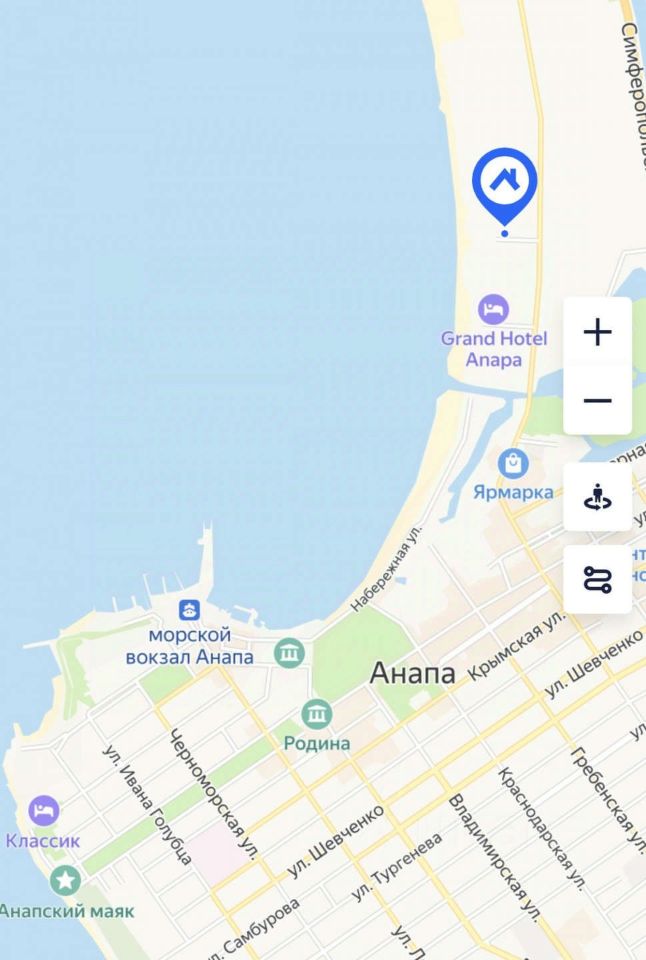Zoom in on the map

point(597,331)
